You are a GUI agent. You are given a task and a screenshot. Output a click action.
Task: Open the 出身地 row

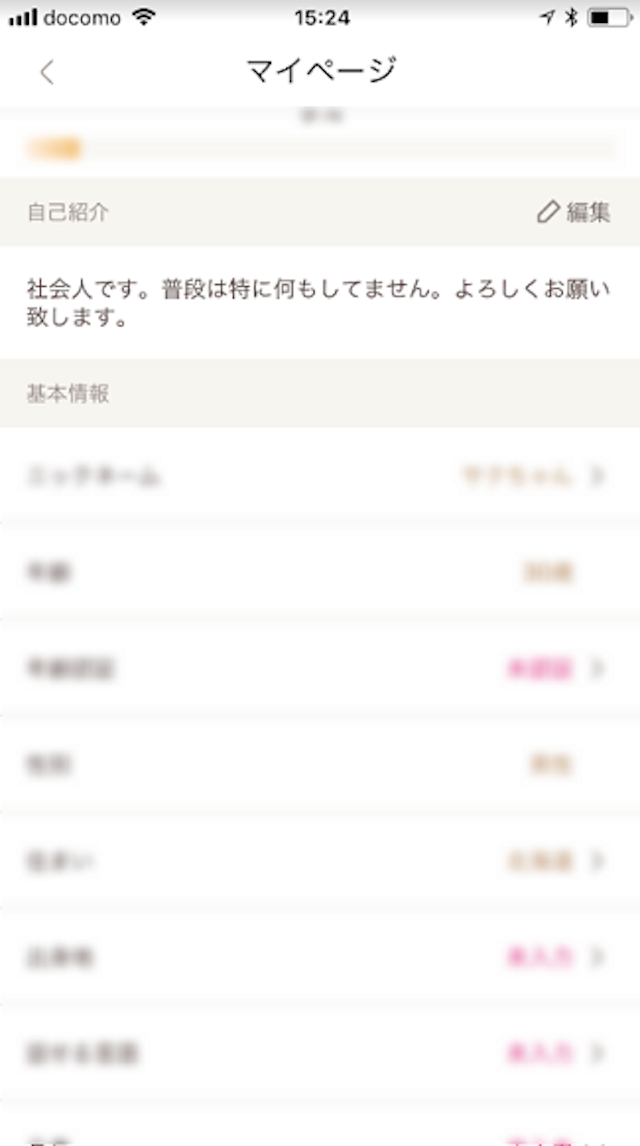[320, 957]
